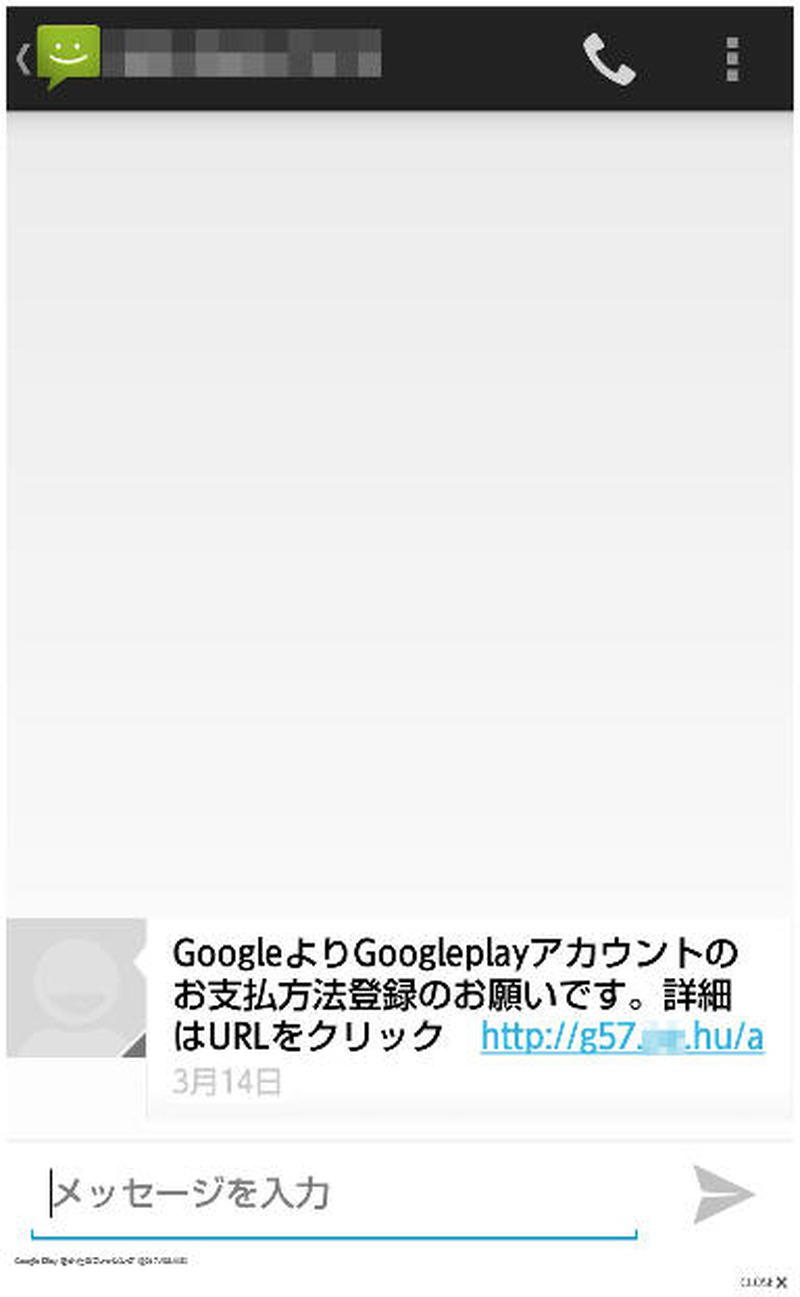Call this contact with the phone icon
Viewport: 800px width, 1297px height.
(x=609, y=60)
